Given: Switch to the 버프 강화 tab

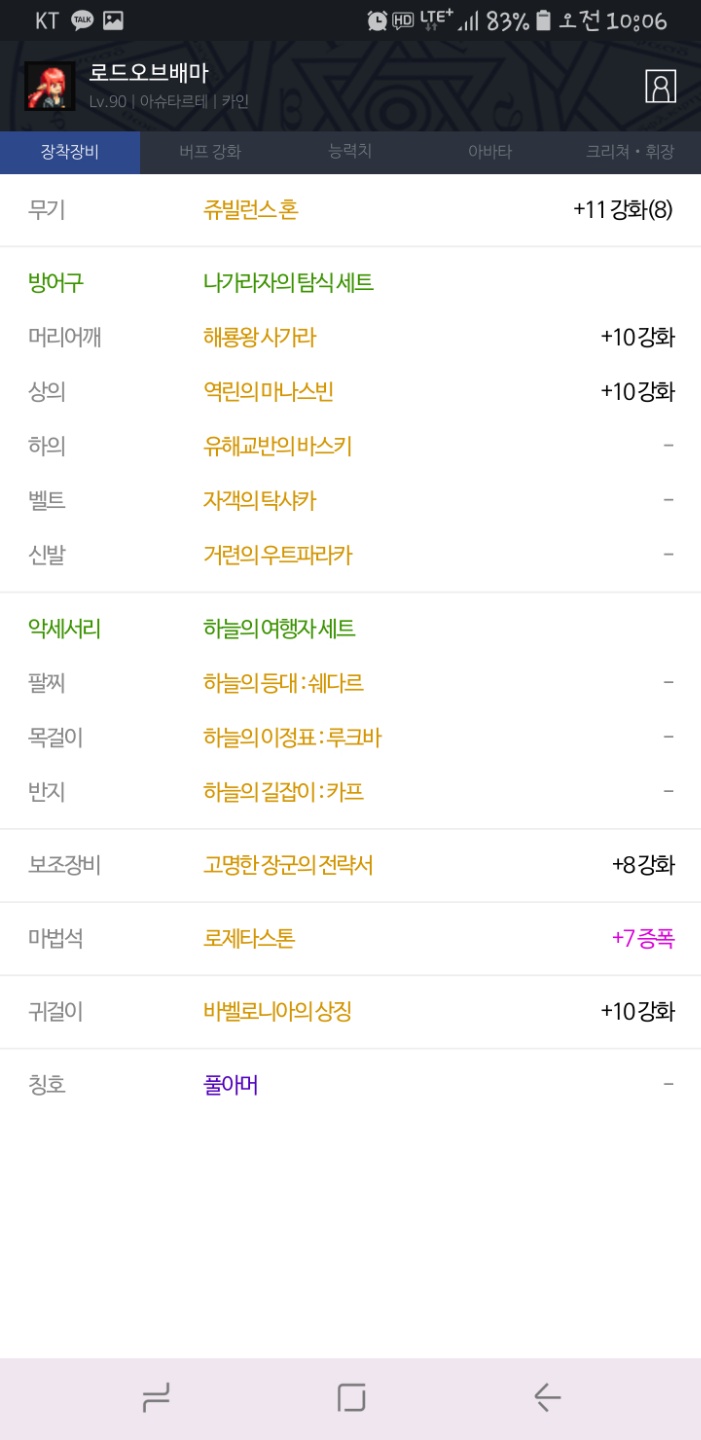Looking at the screenshot, I should point(210,152).
